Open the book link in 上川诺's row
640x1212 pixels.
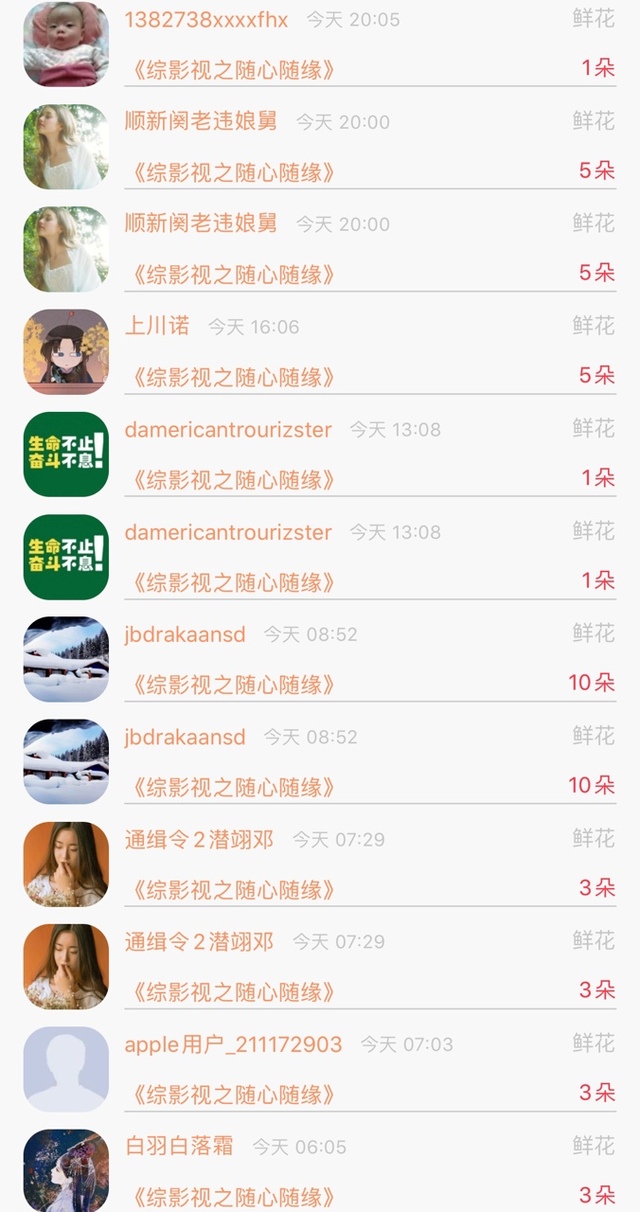(229, 377)
